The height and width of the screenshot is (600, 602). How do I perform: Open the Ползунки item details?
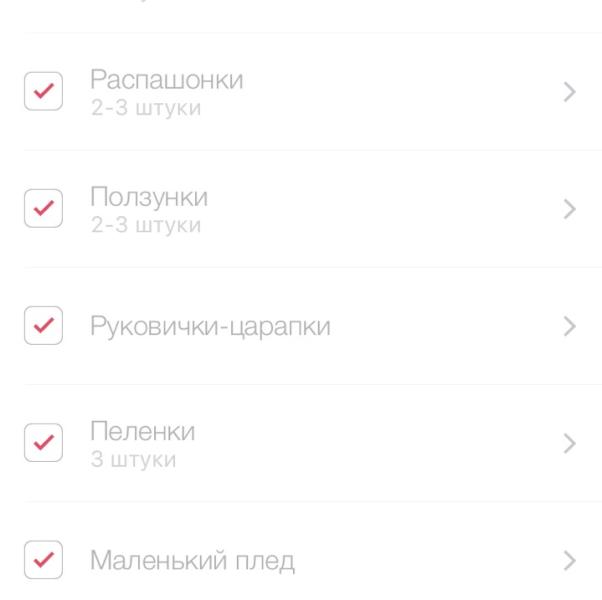point(570,209)
